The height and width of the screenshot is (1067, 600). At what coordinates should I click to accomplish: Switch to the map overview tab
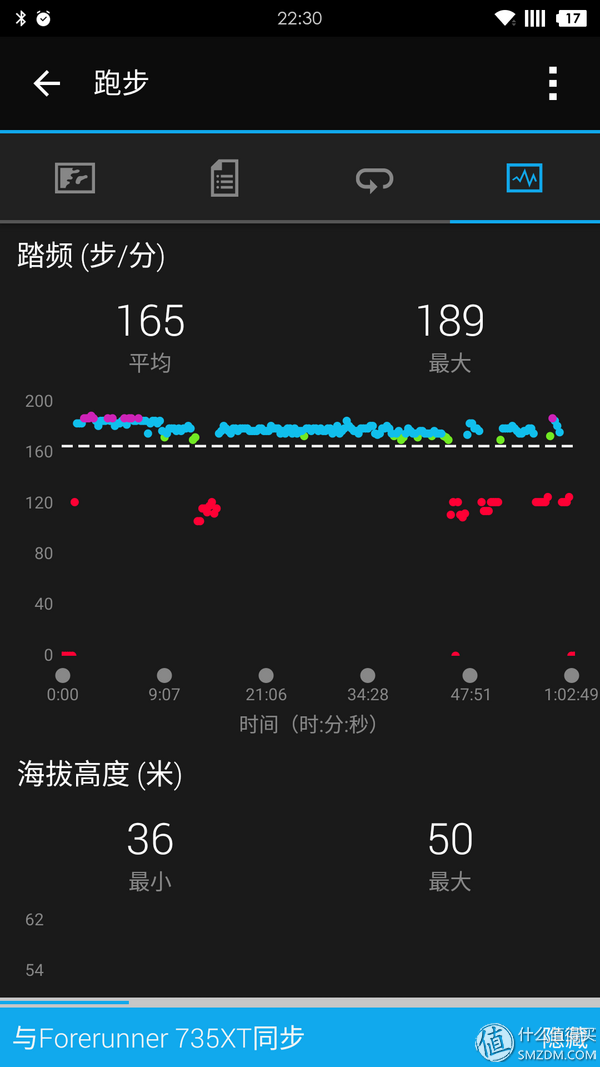pyautogui.click(x=75, y=179)
